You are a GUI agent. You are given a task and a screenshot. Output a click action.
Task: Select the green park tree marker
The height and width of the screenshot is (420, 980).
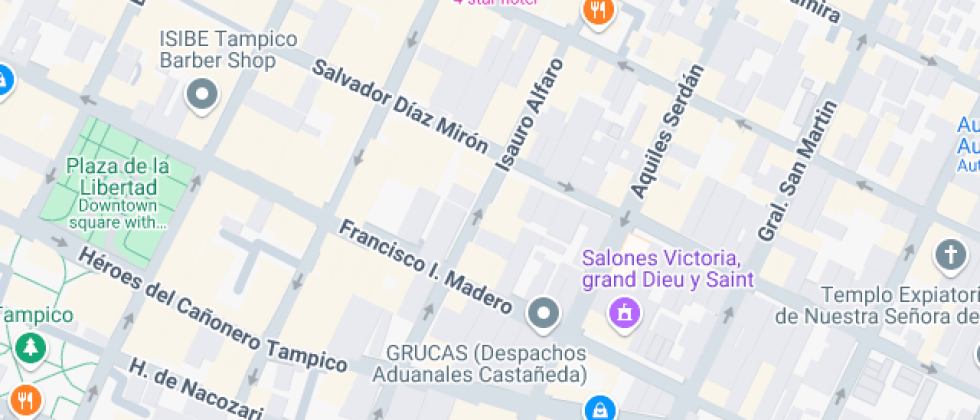point(32,347)
